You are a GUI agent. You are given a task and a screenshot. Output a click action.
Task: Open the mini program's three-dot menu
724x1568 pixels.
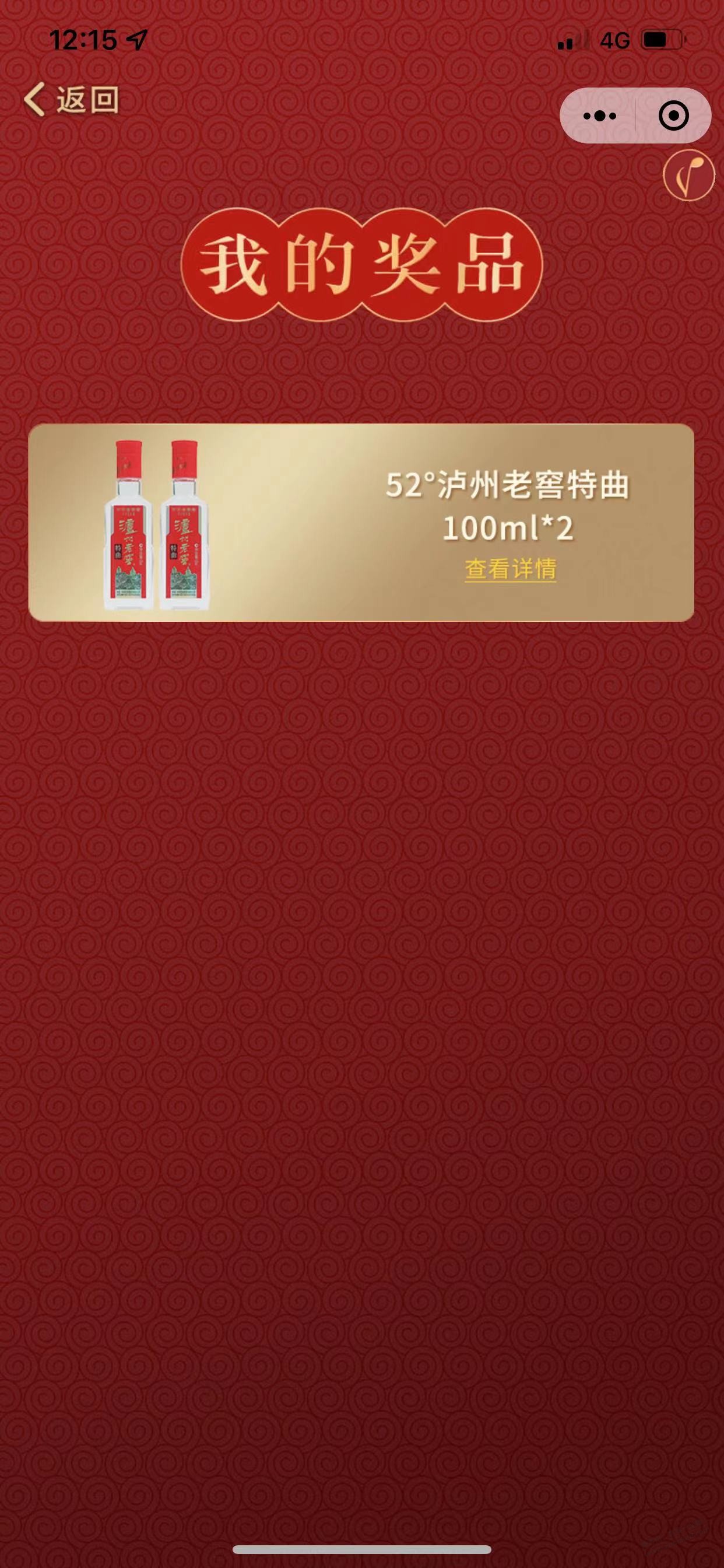click(599, 116)
